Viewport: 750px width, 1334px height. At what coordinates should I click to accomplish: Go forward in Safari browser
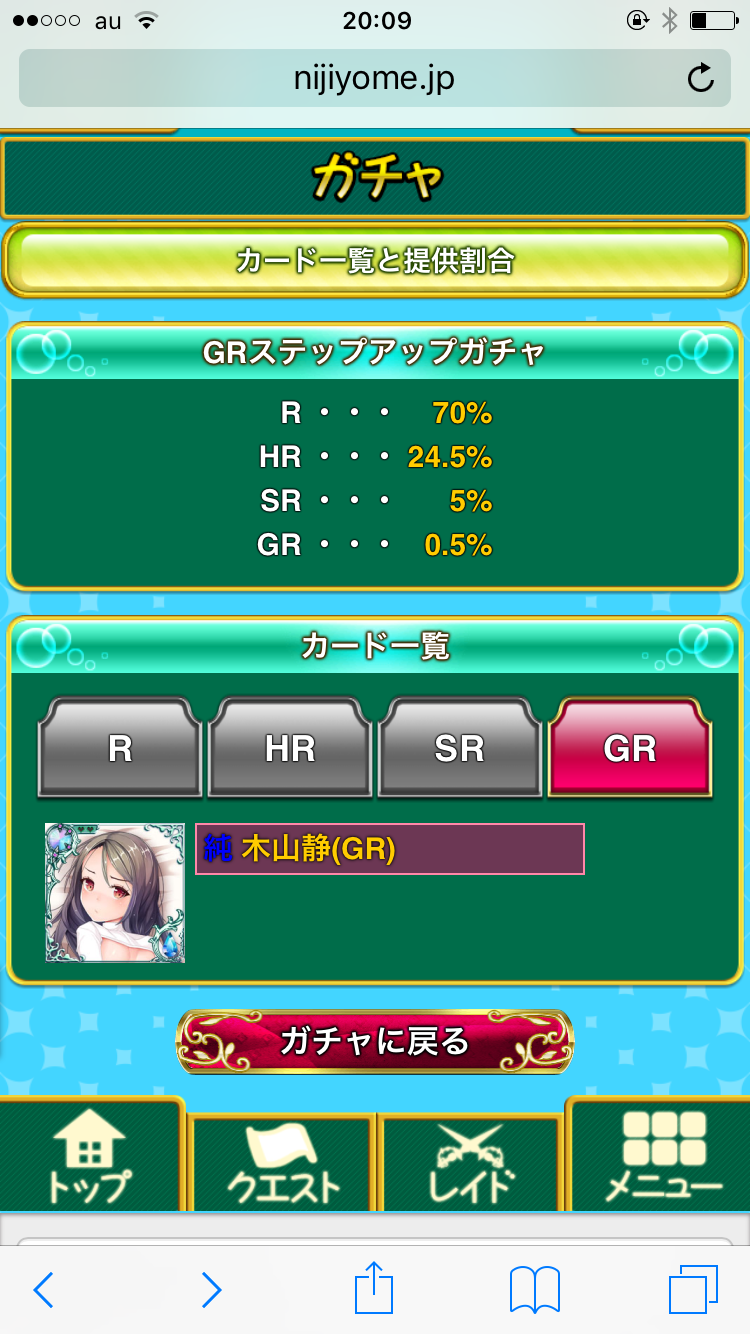pyautogui.click(x=210, y=1290)
